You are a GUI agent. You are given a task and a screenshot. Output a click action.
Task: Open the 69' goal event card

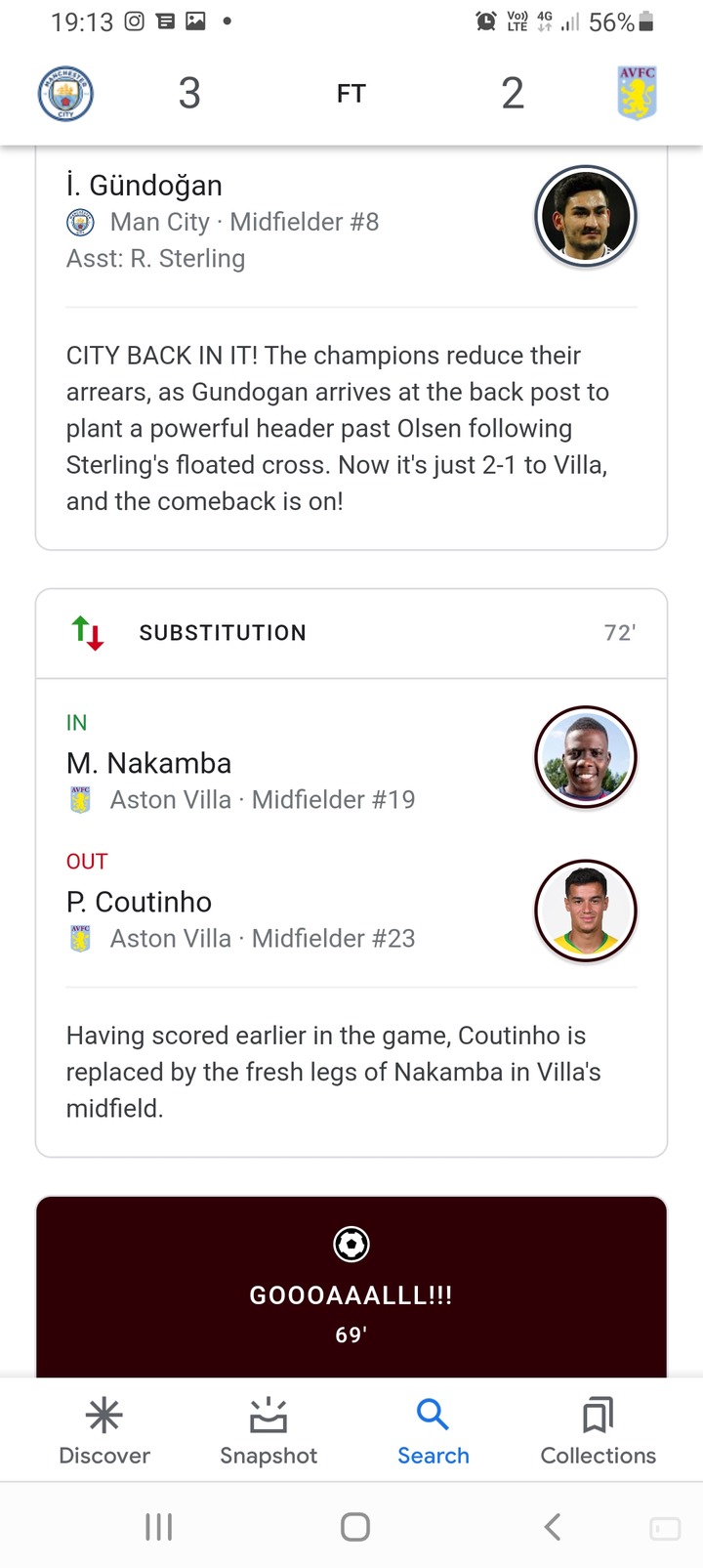pos(351,1287)
